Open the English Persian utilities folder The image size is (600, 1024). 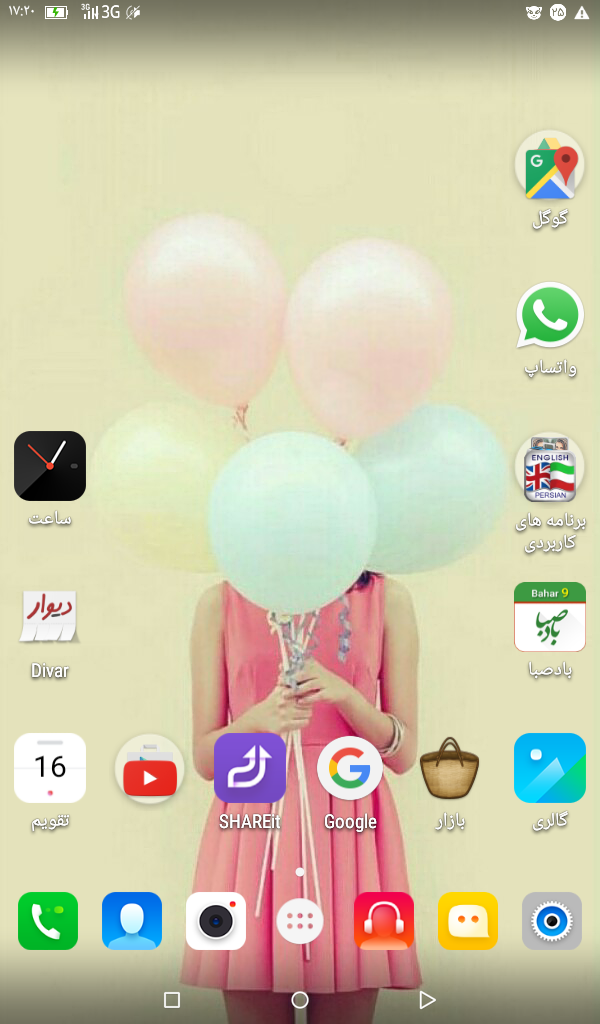pyautogui.click(x=549, y=468)
